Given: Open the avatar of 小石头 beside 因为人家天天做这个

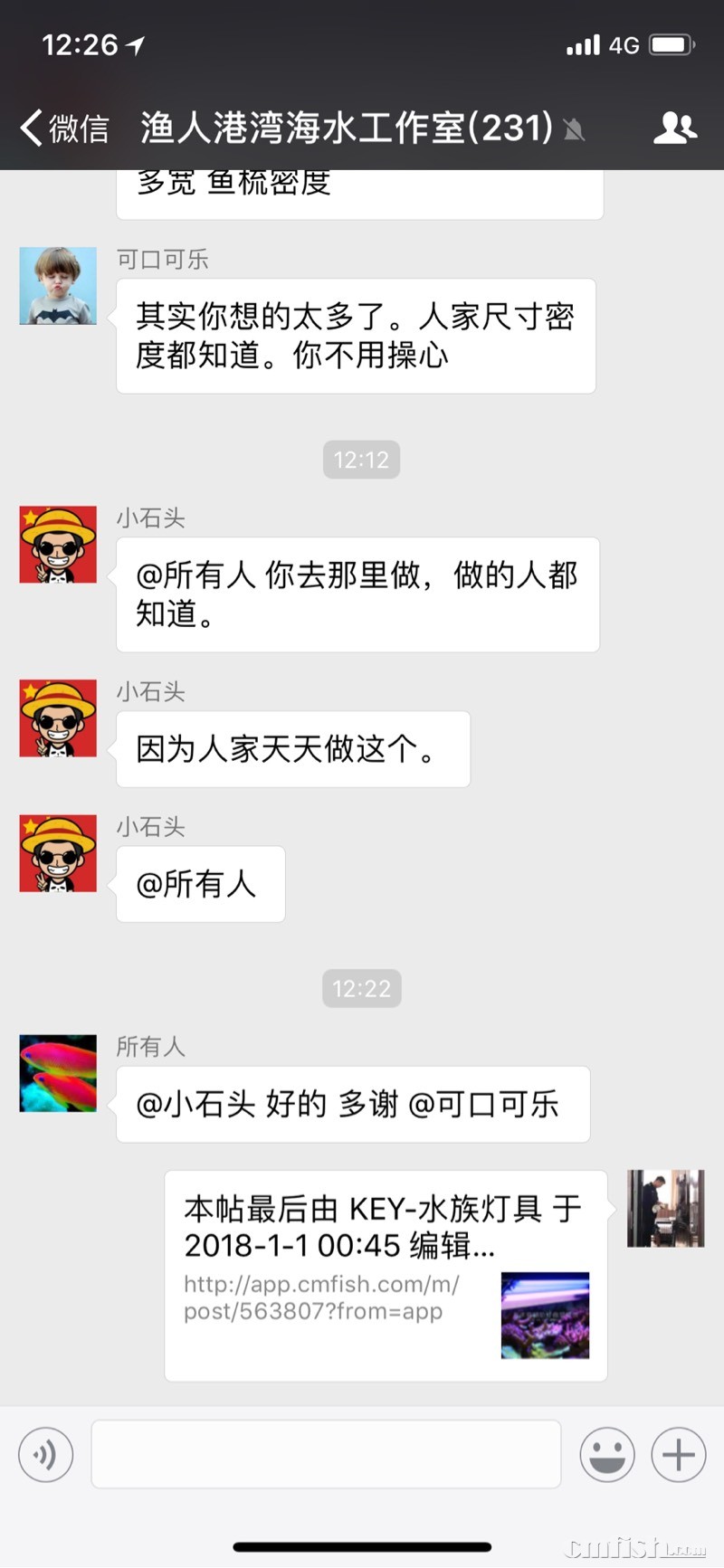Looking at the screenshot, I should tap(58, 717).
